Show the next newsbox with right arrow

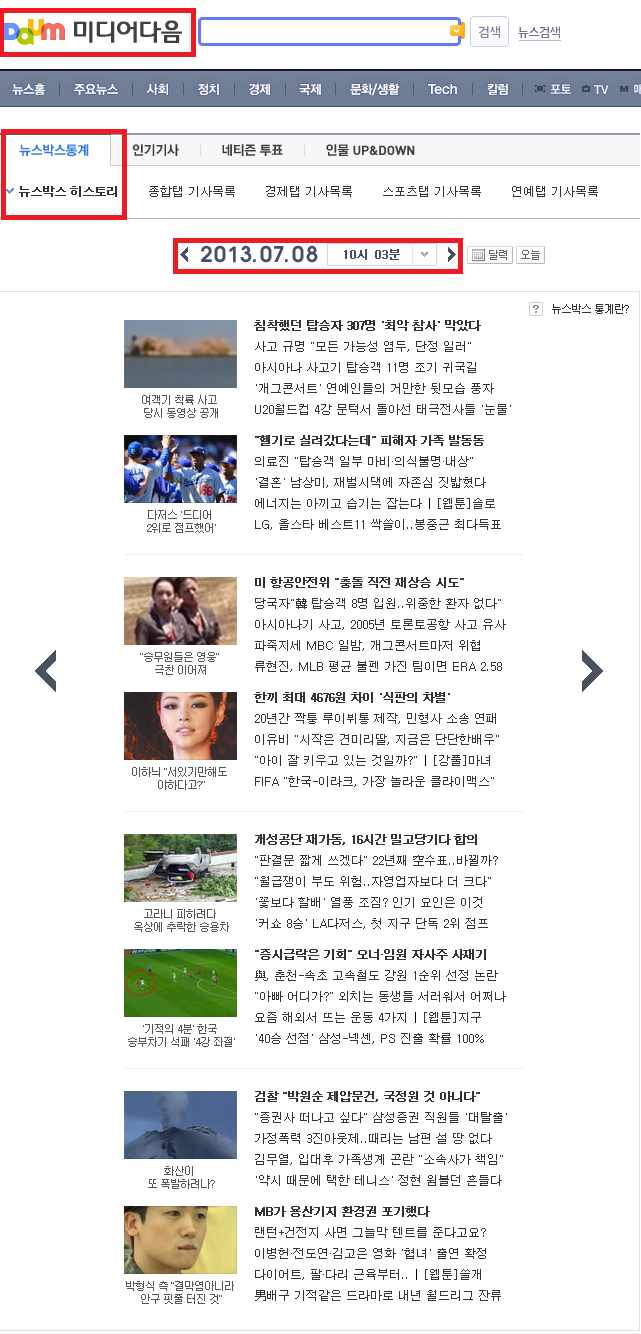(592, 671)
